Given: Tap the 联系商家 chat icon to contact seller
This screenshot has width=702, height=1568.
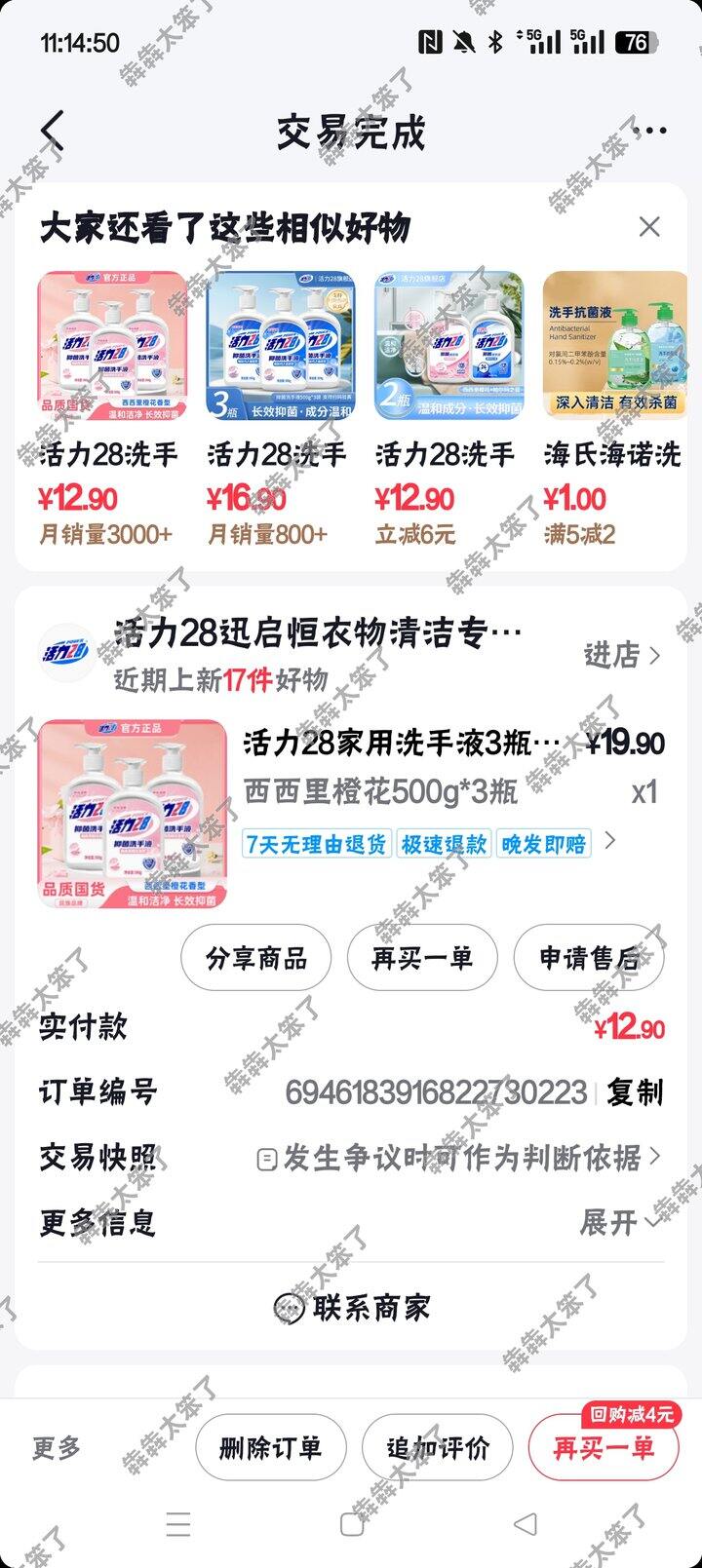Looking at the screenshot, I should [288, 1311].
